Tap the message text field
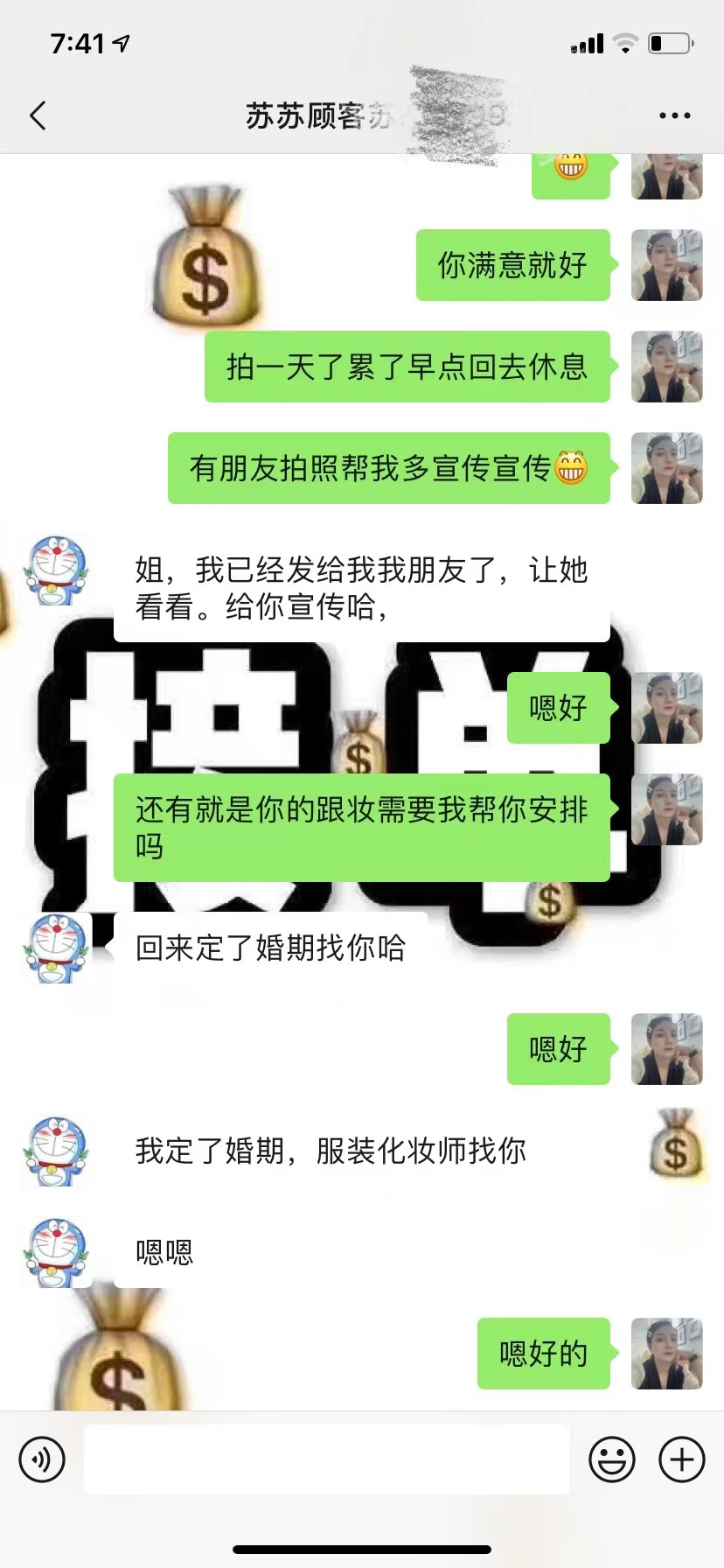The height and width of the screenshot is (1568, 724). click(x=326, y=1459)
